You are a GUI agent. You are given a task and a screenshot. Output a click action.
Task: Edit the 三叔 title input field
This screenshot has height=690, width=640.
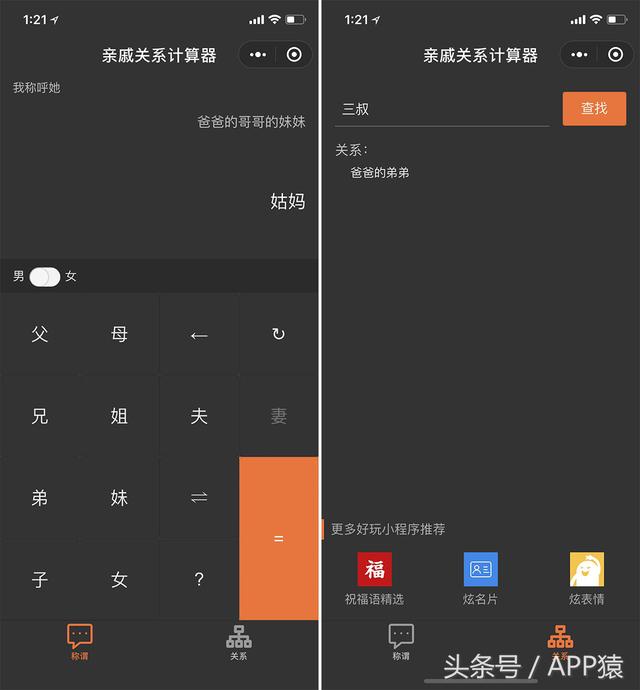click(x=440, y=109)
